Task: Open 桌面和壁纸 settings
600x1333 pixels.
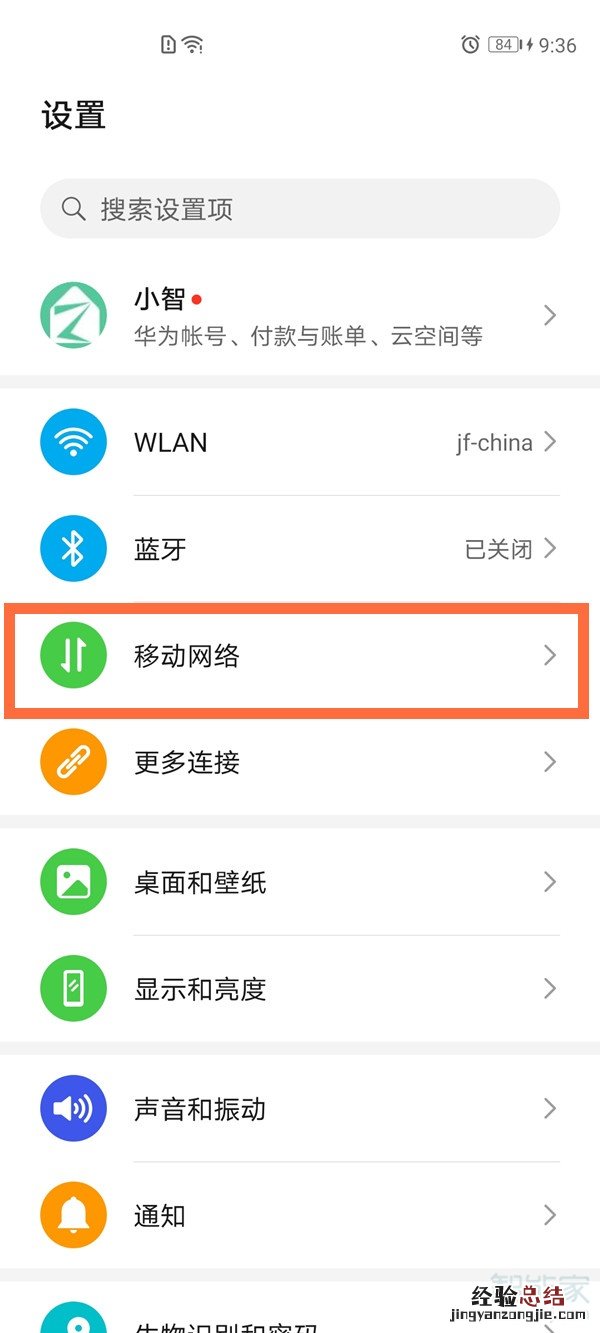Action: pyautogui.click(x=300, y=882)
